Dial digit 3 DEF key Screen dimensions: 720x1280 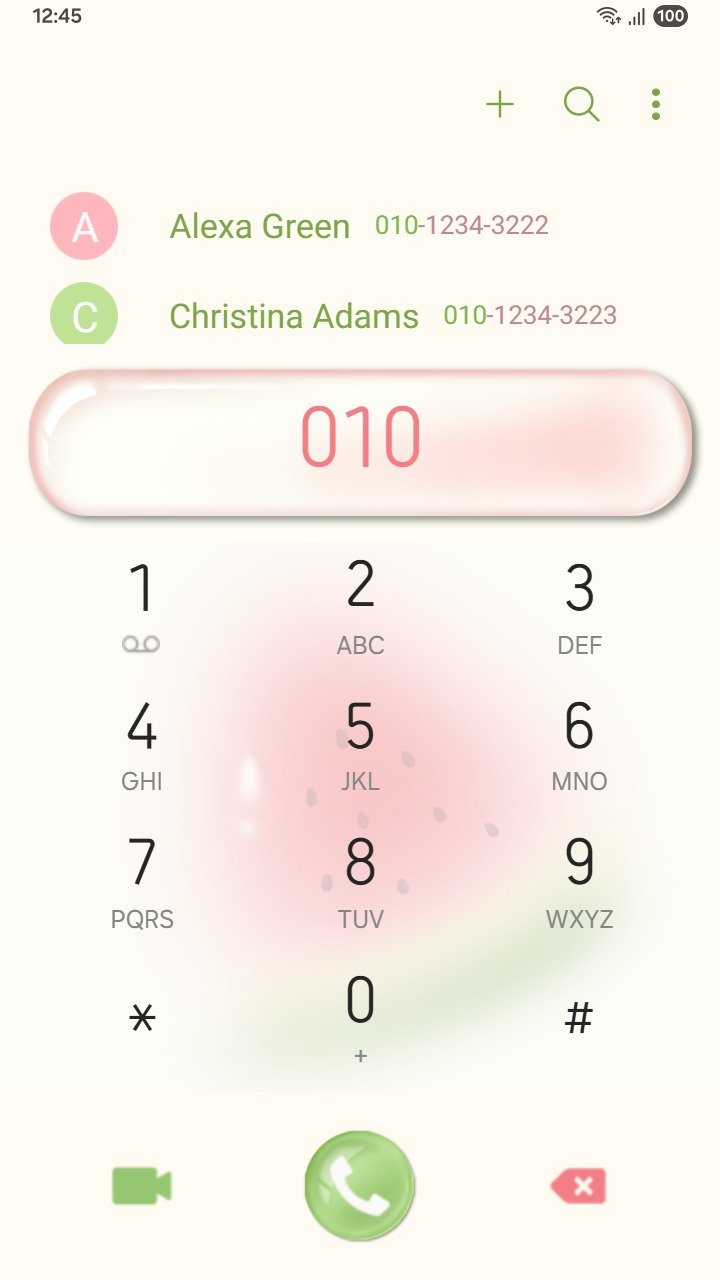point(579,605)
